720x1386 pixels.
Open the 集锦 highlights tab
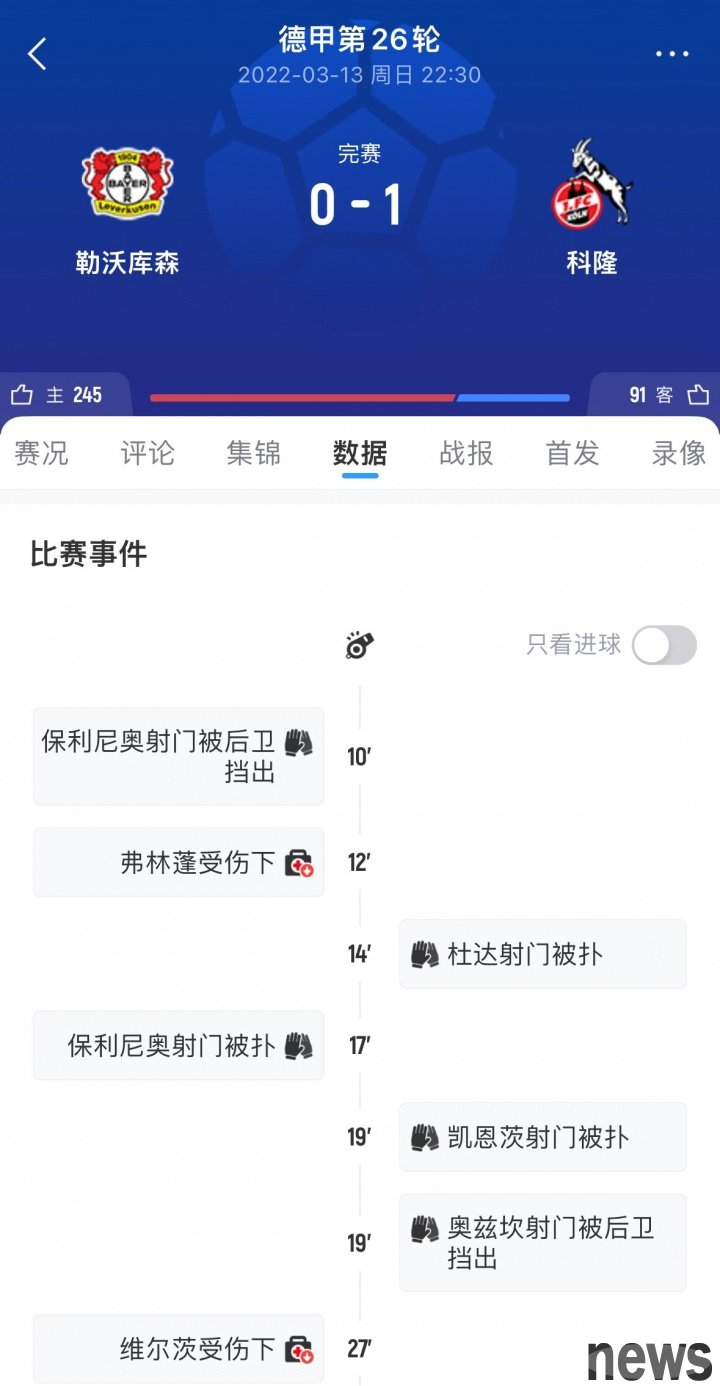pos(254,453)
